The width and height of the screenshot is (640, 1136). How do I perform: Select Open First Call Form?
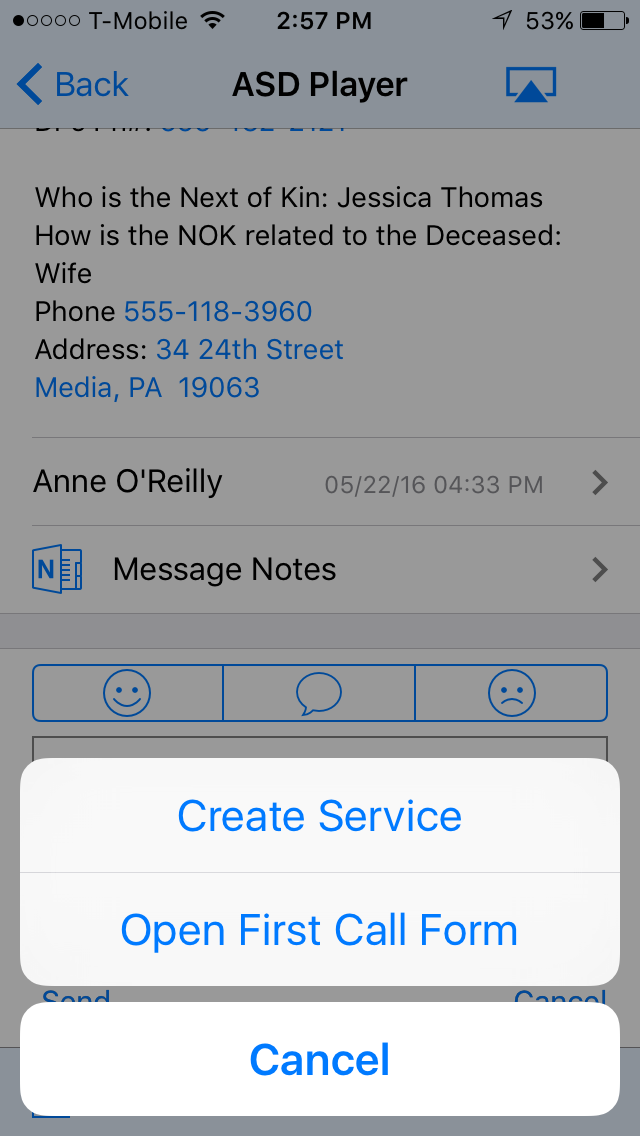pyautogui.click(x=320, y=930)
